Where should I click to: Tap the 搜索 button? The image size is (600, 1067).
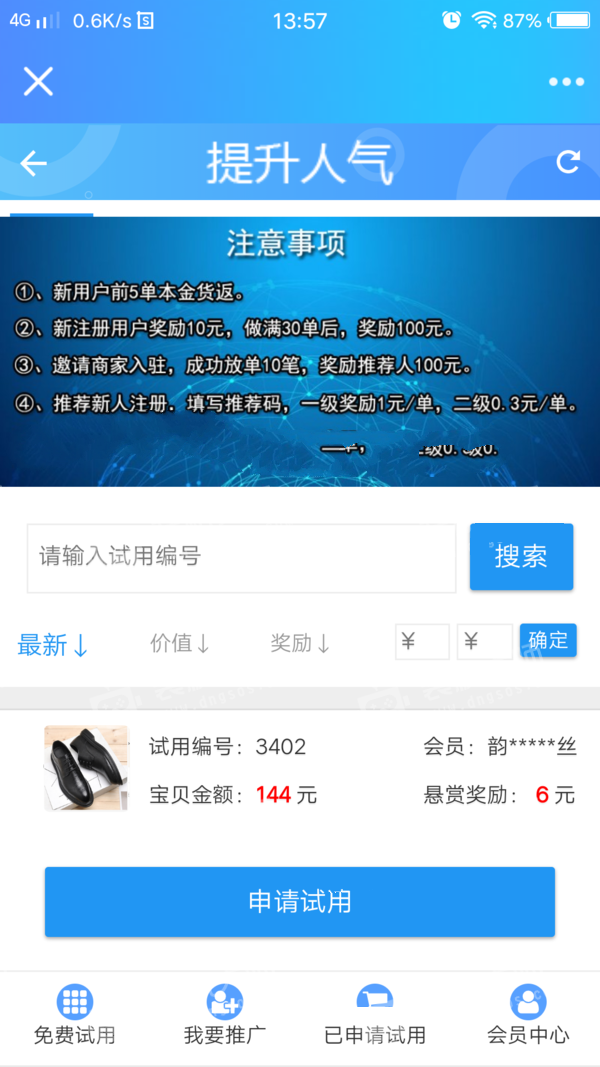point(521,557)
